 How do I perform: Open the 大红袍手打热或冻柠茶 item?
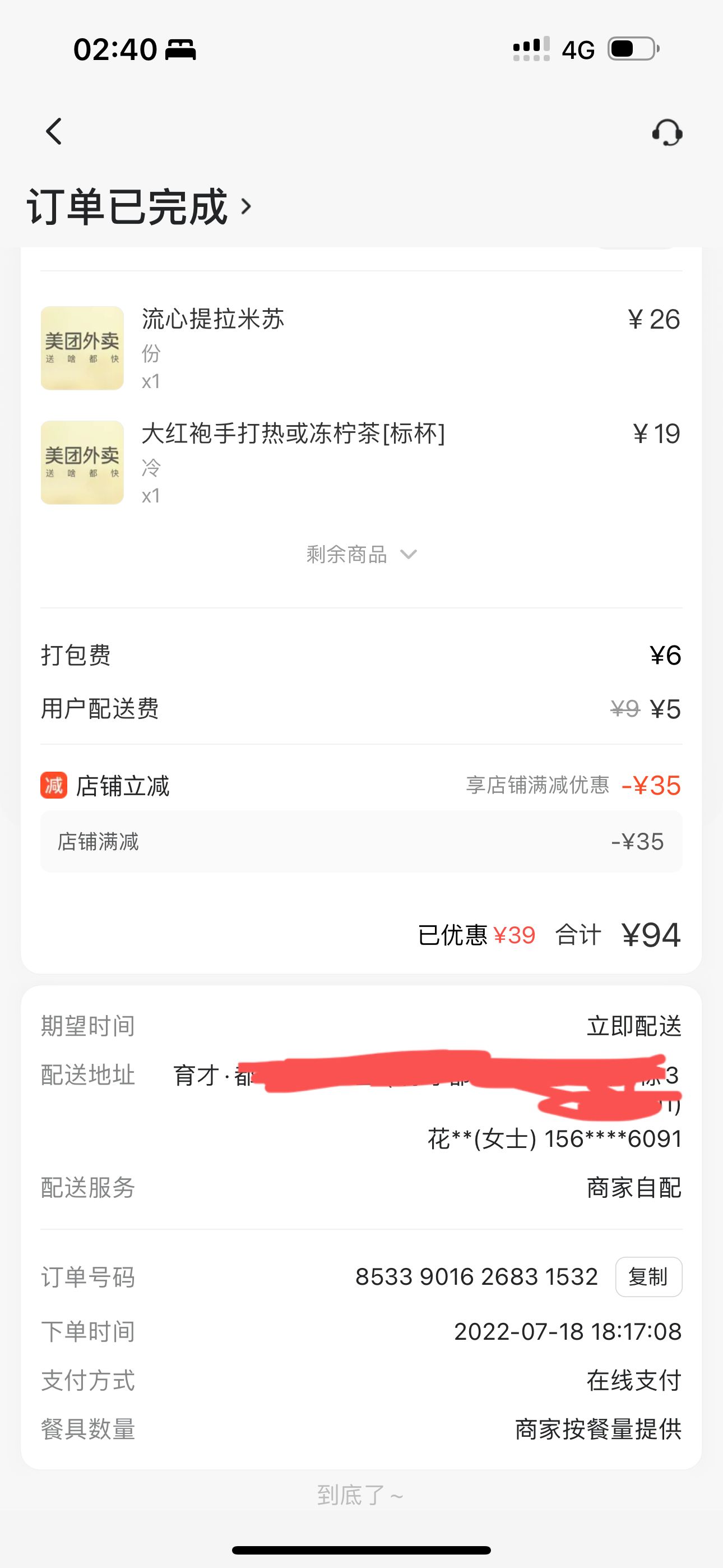pyautogui.click(x=293, y=434)
